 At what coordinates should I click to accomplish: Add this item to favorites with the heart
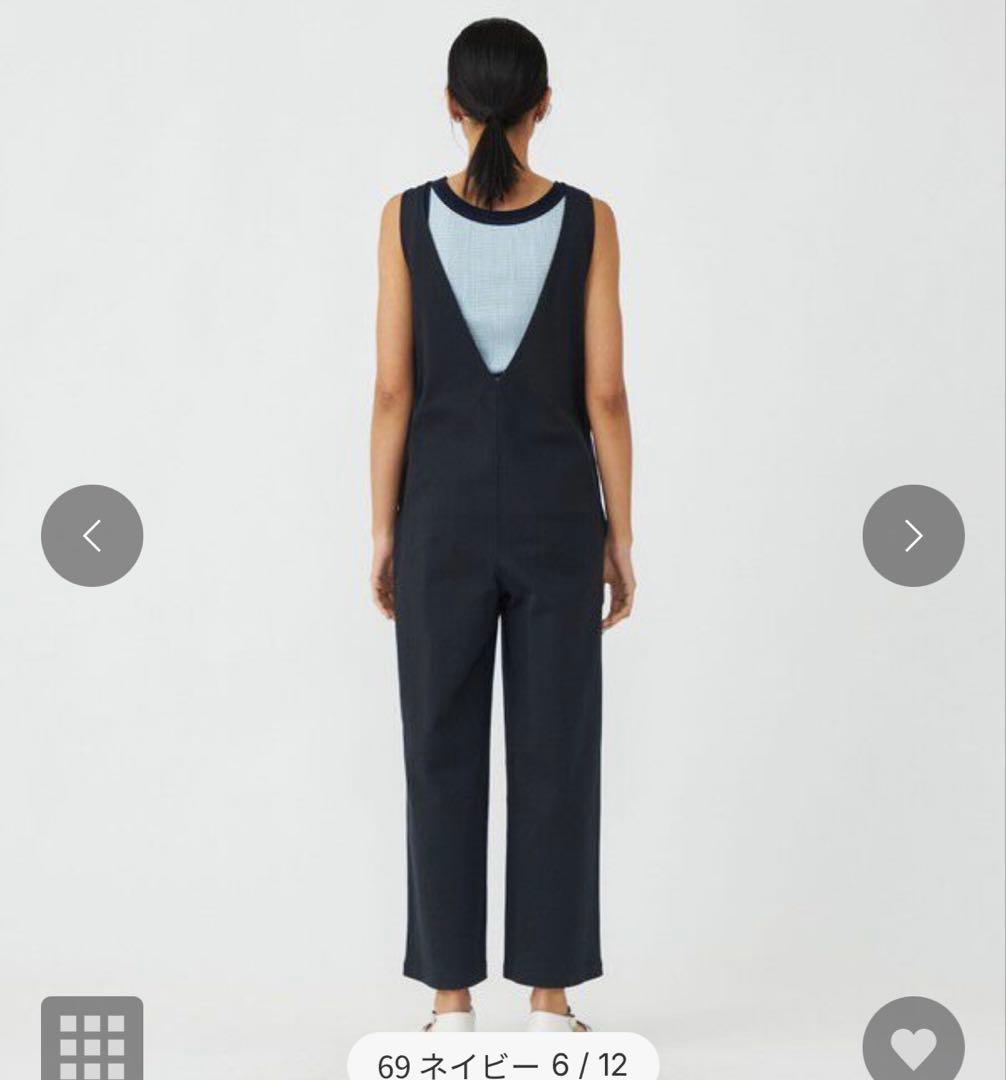point(913,1042)
